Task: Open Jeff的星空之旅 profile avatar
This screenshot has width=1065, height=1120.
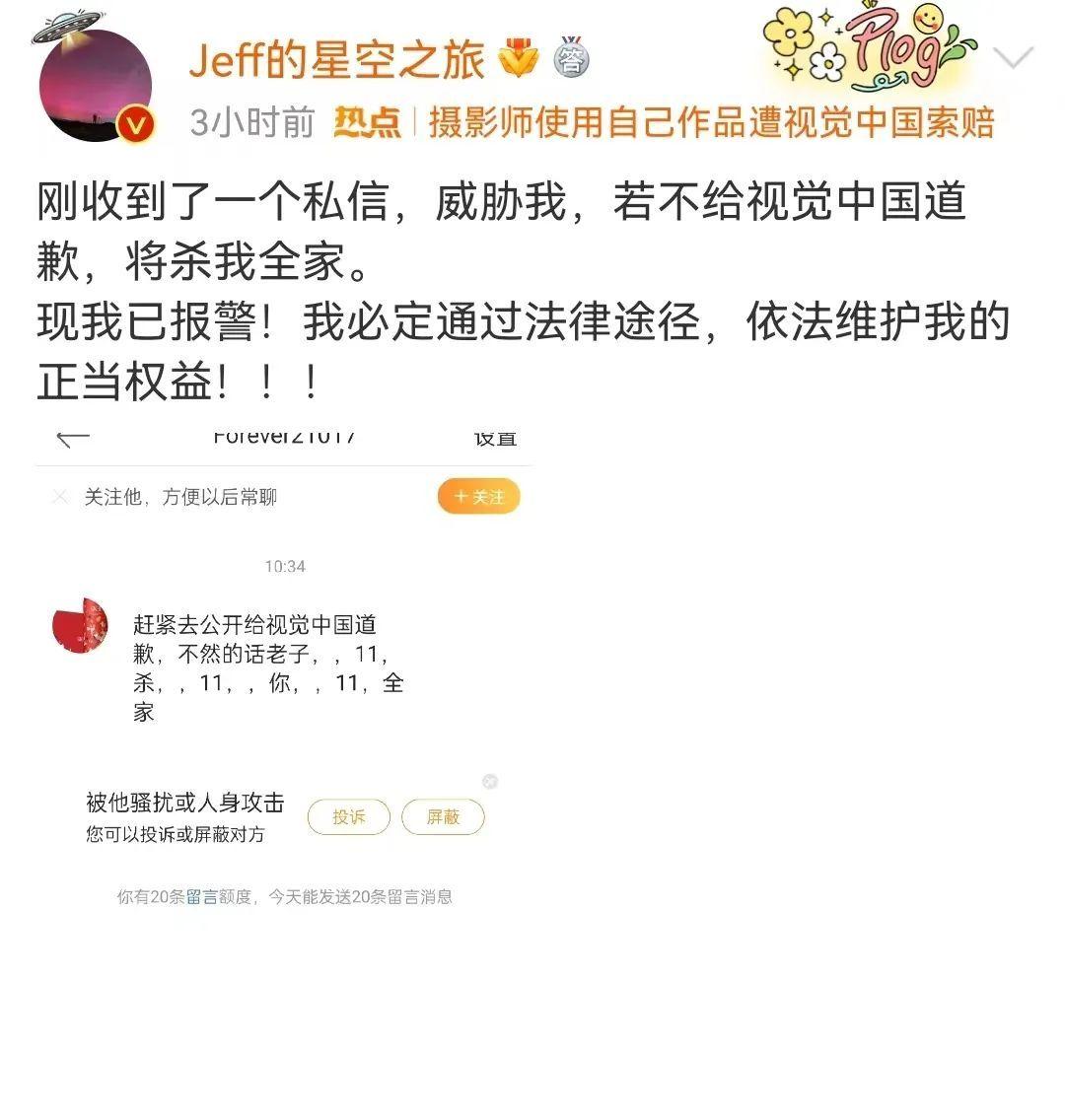Action: point(95,86)
